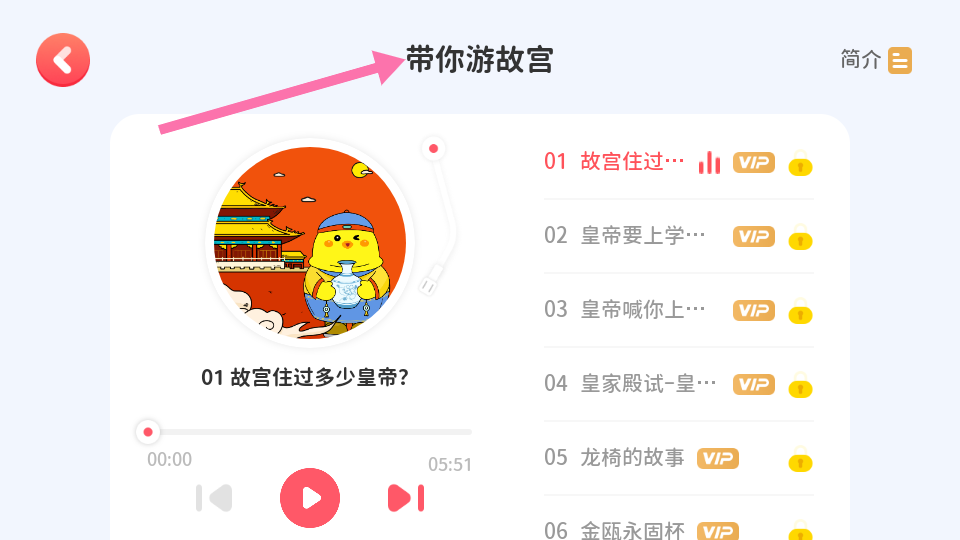The height and width of the screenshot is (540, 960).
Task: Go back with the red arrow button
Action: 63,60
